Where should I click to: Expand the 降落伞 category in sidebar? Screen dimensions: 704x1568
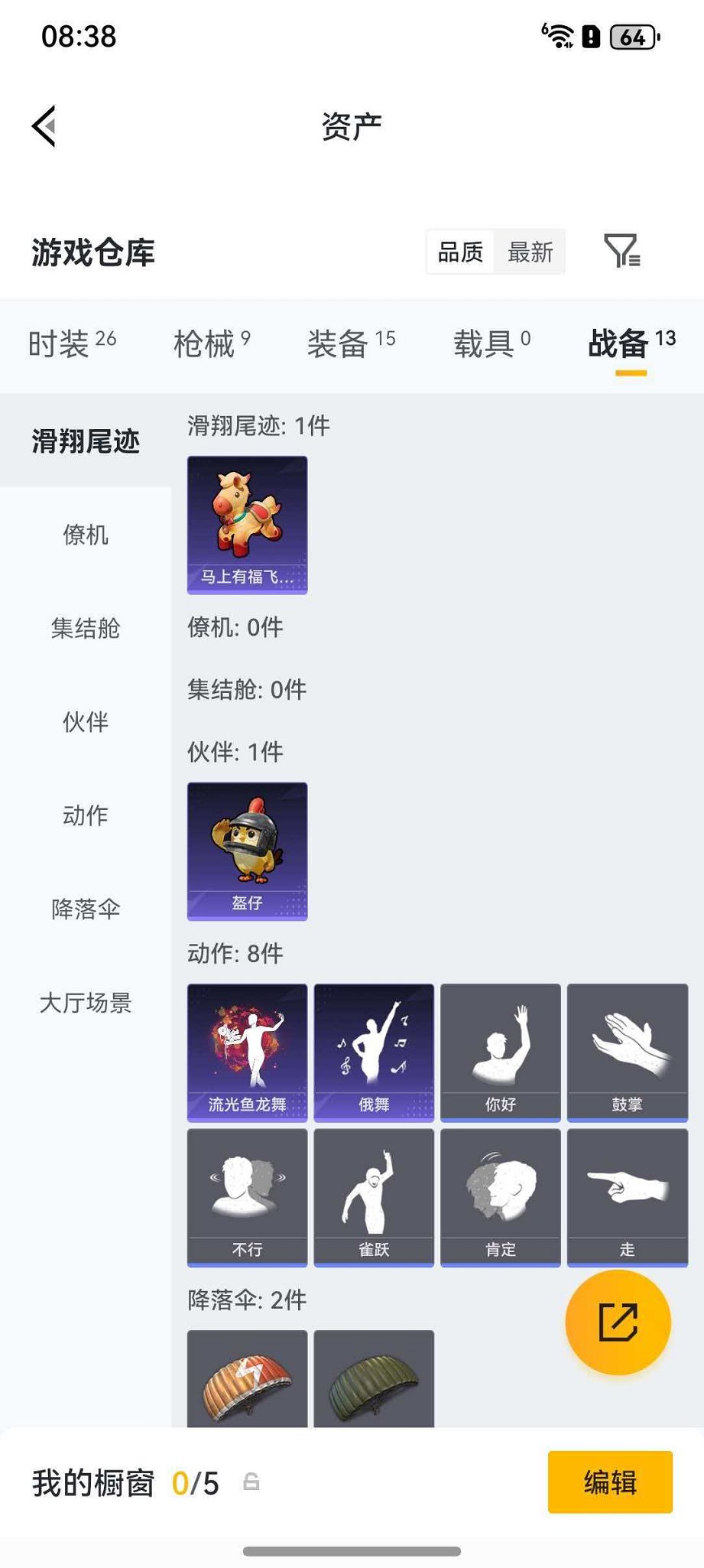pos(86,910)
